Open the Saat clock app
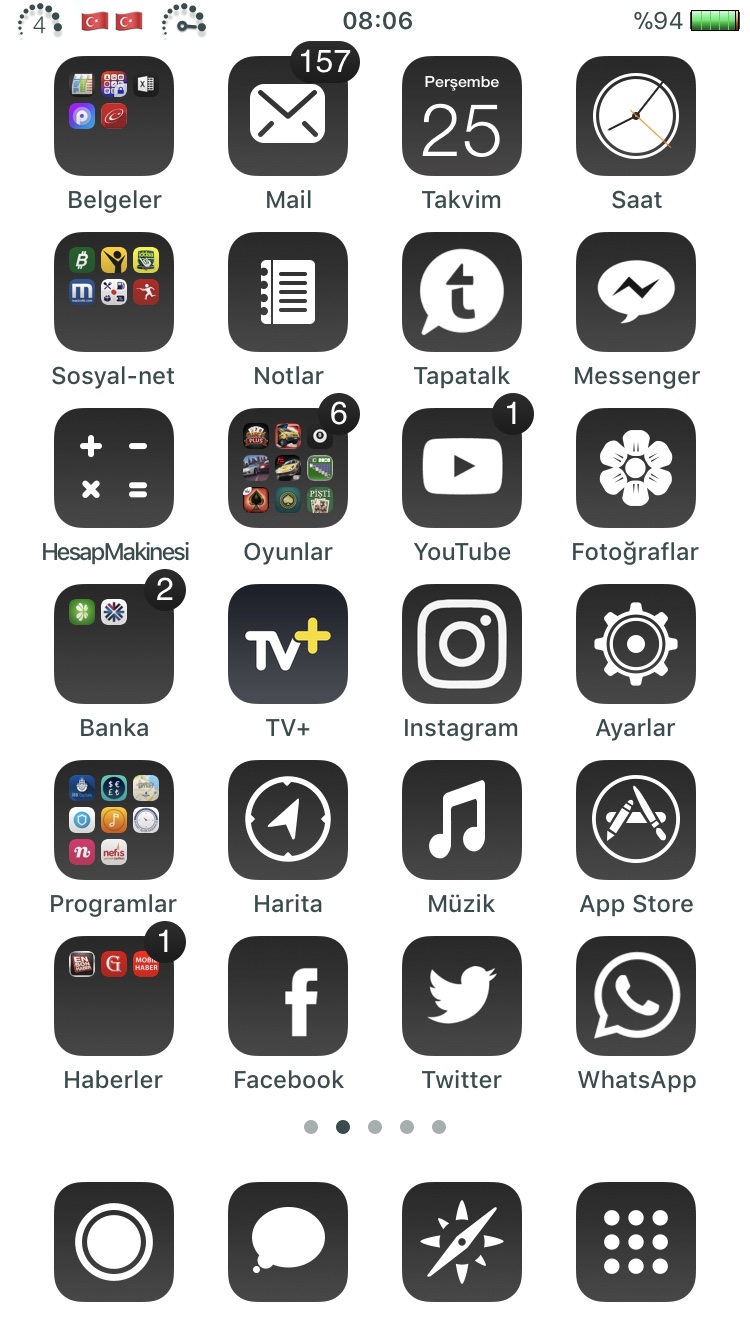The width and height of the screenshot is (750, 1334). point(636,116)
